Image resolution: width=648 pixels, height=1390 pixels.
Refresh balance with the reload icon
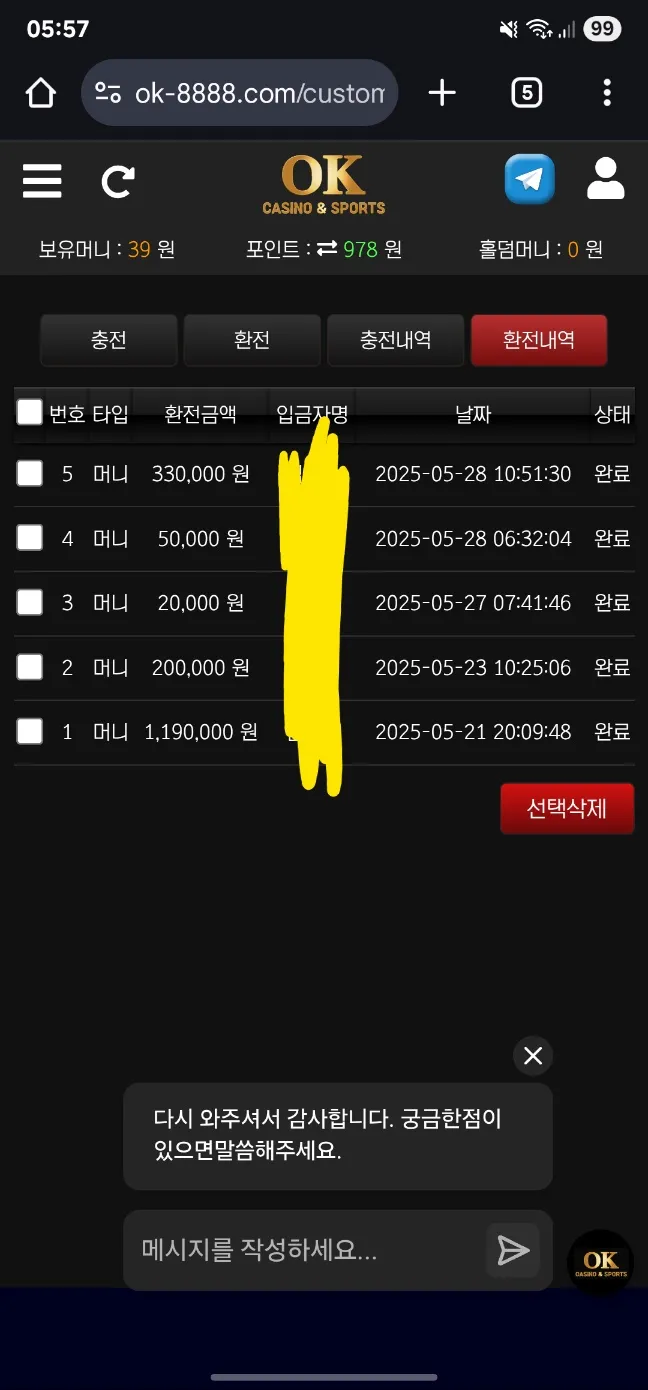pyautogui.click(x=118, y=181)
